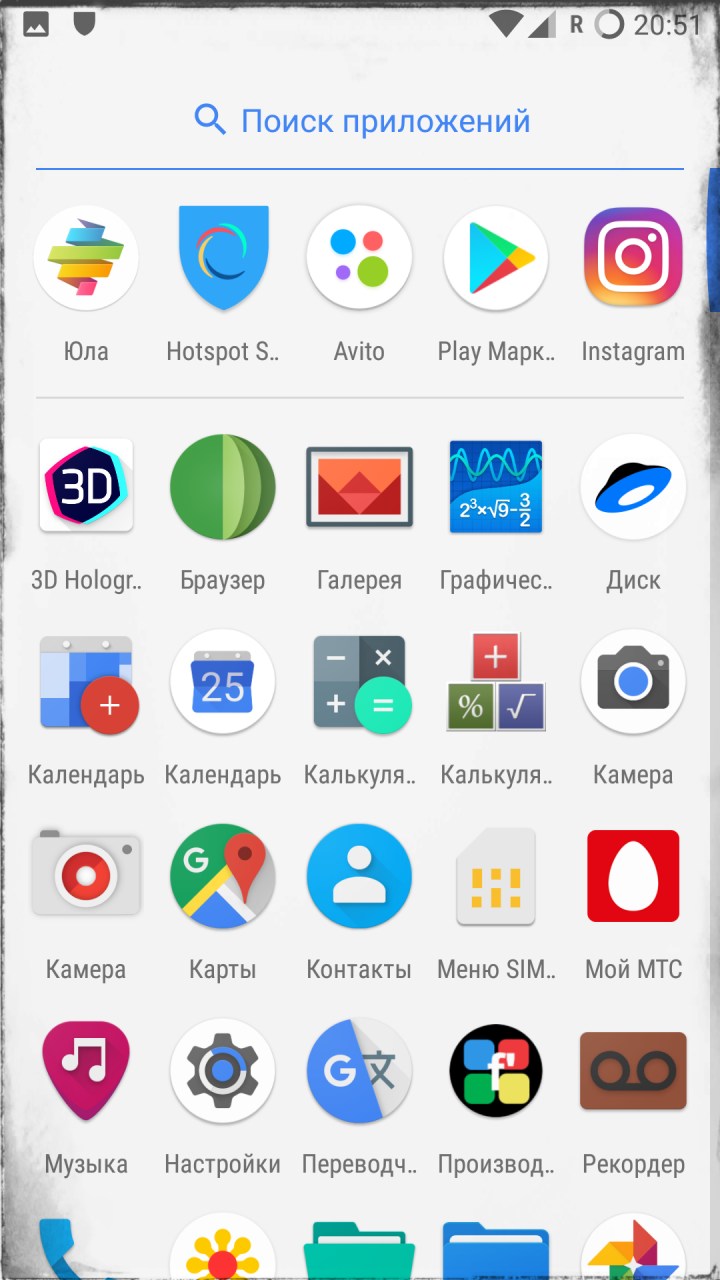Open Галерея
The height and width of the screenshot is (1280, 720).
[x=359, y=486]
